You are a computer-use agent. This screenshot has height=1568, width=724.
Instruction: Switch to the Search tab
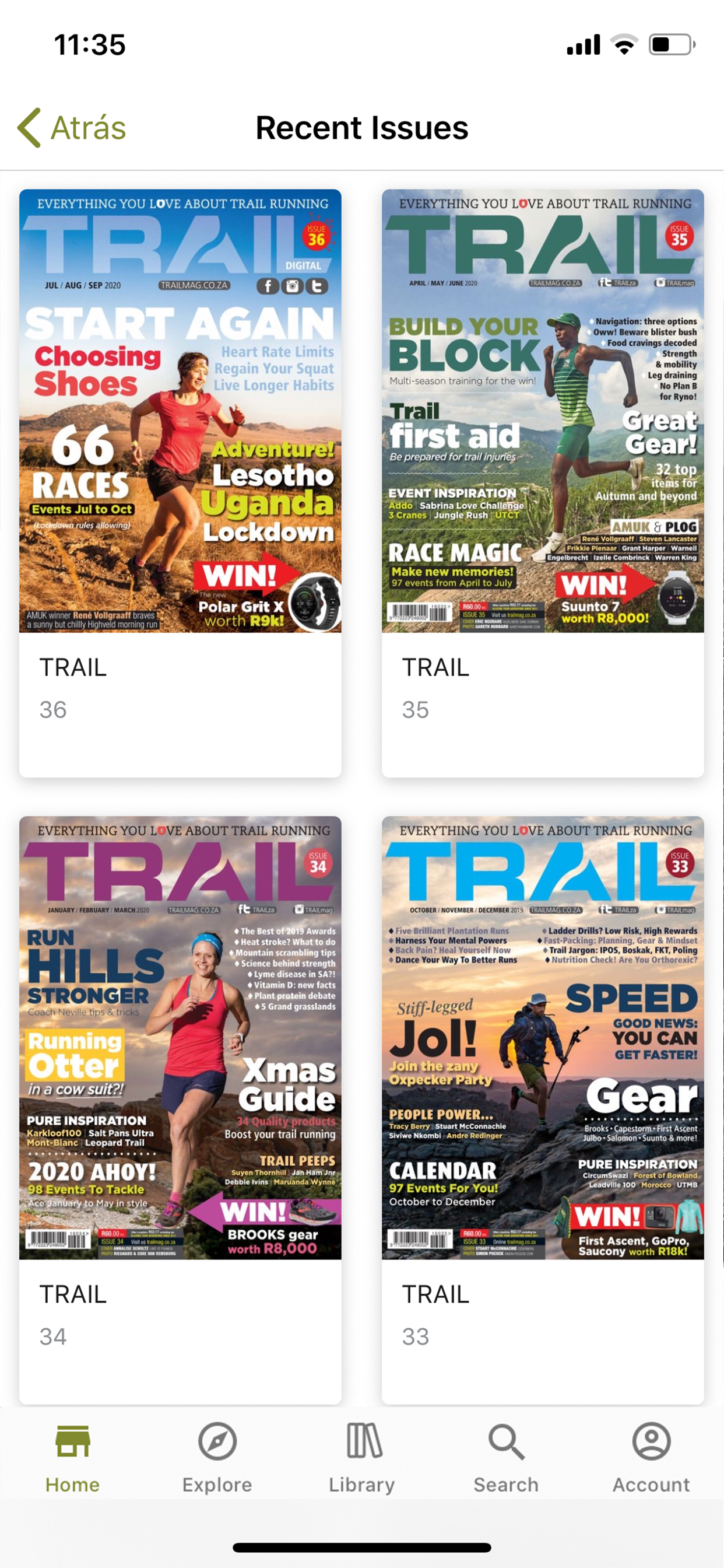pyautogui.click(x=506, y=1457)
